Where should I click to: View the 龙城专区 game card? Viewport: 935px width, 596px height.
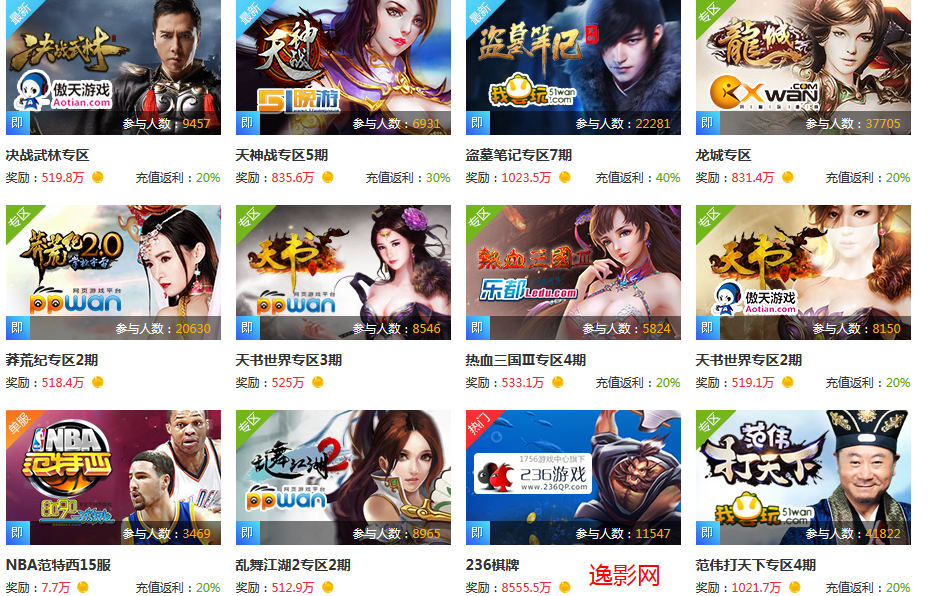[803, 66]
